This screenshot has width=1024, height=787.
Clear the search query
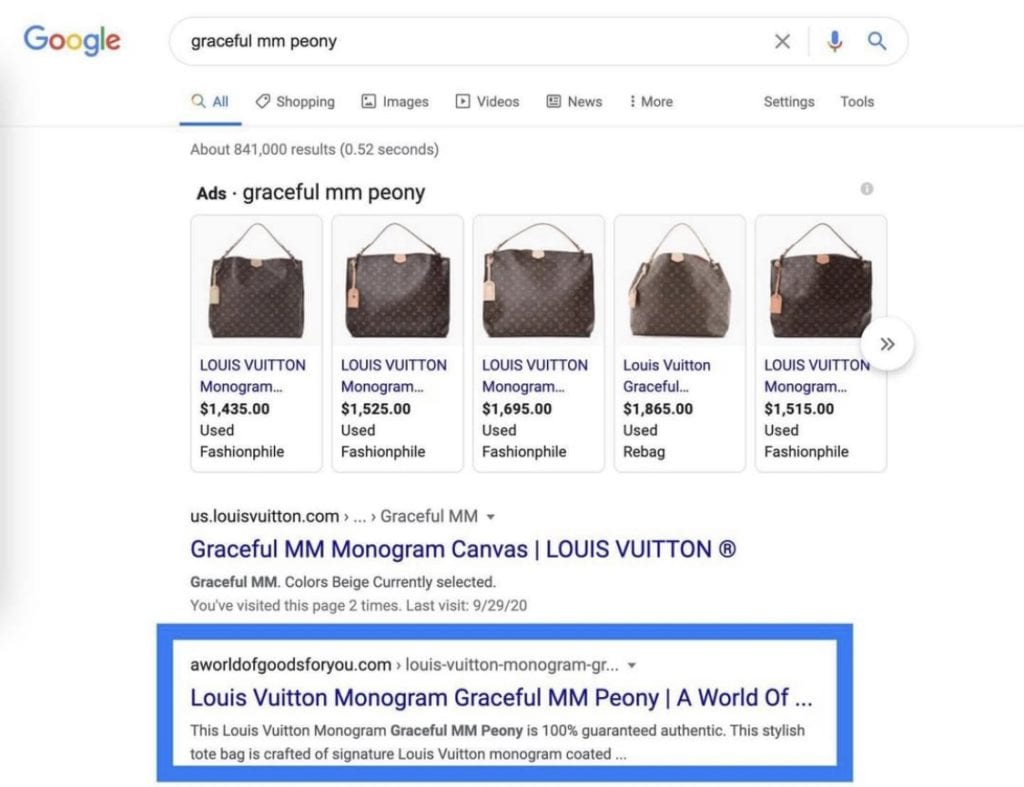coord(782,42)
